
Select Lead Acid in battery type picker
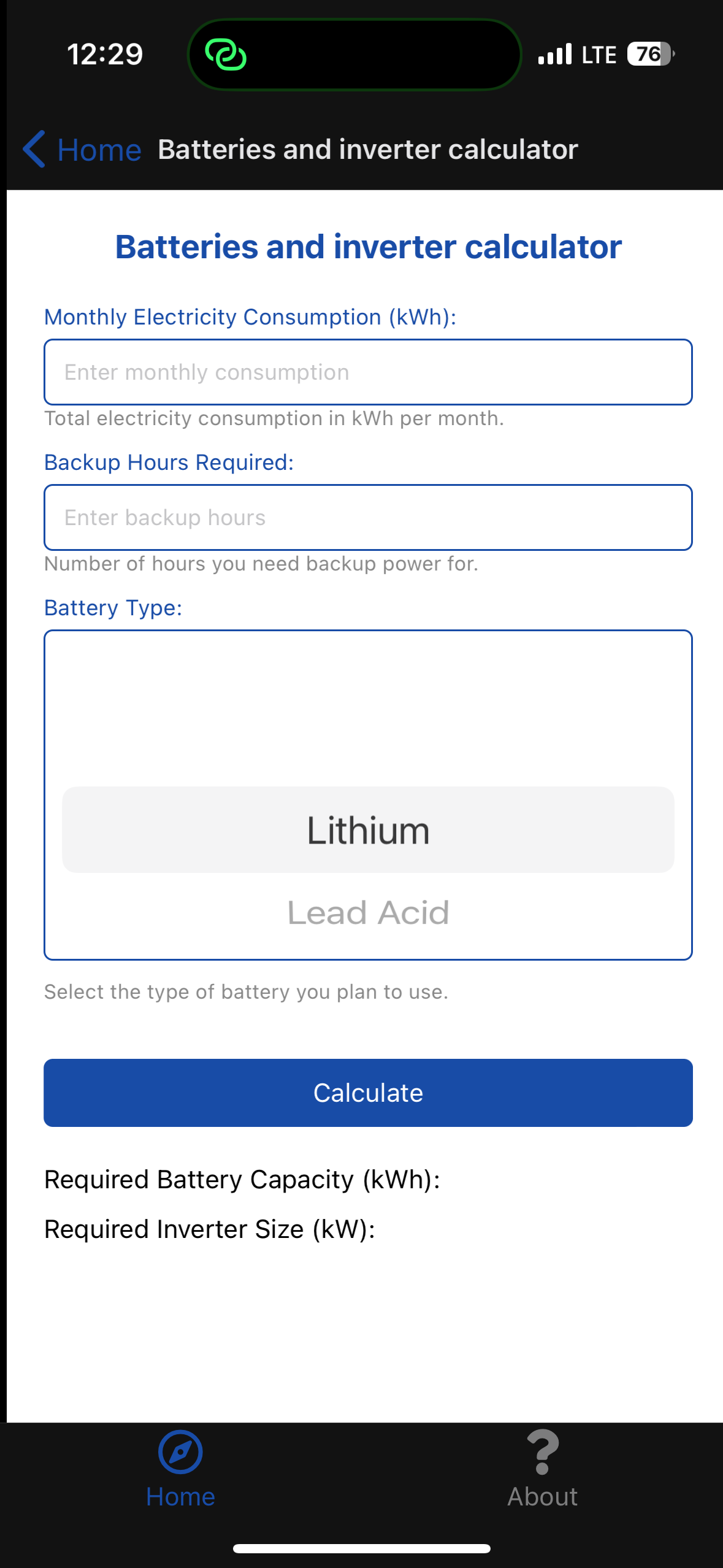pyautogui.click(x=368, y=912)
